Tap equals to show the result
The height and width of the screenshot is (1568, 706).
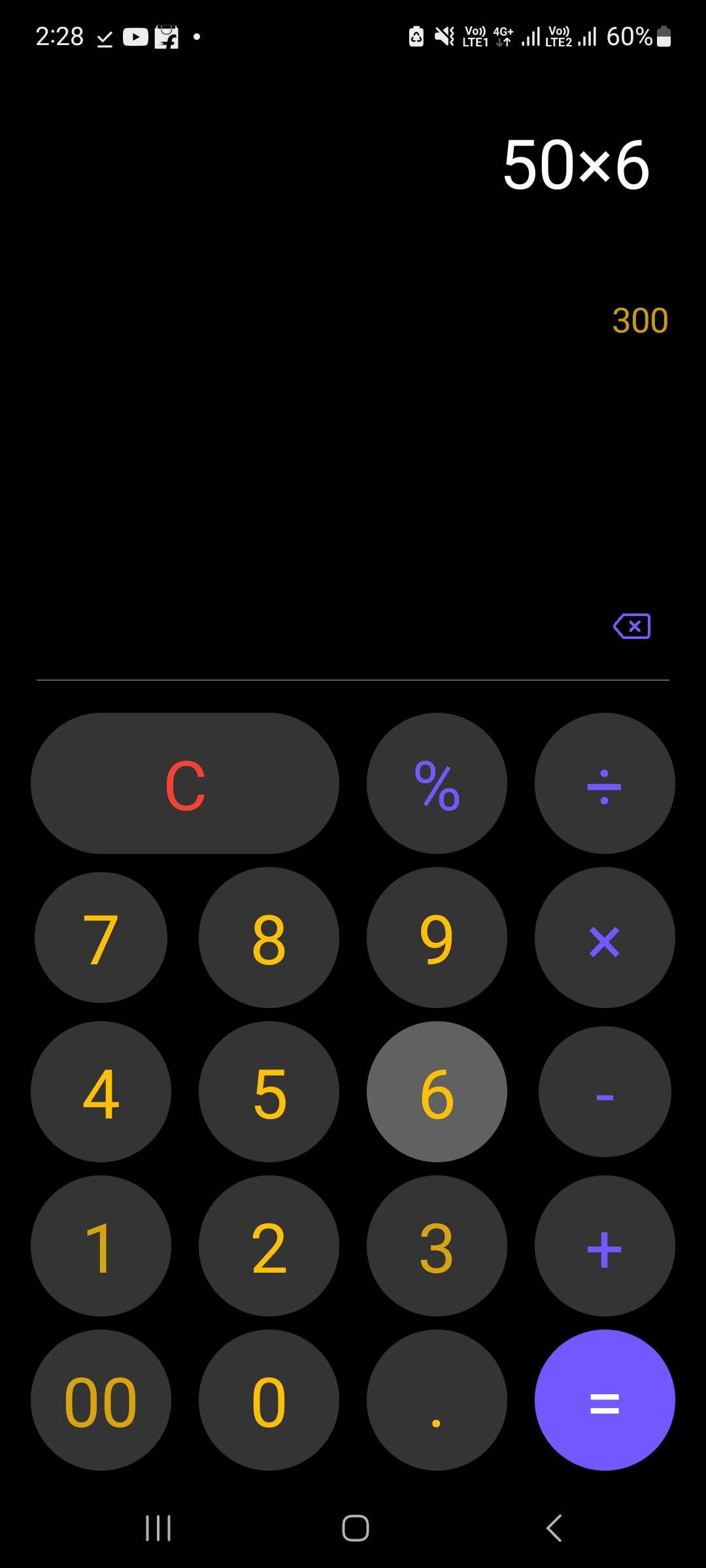click(605, 1400)
